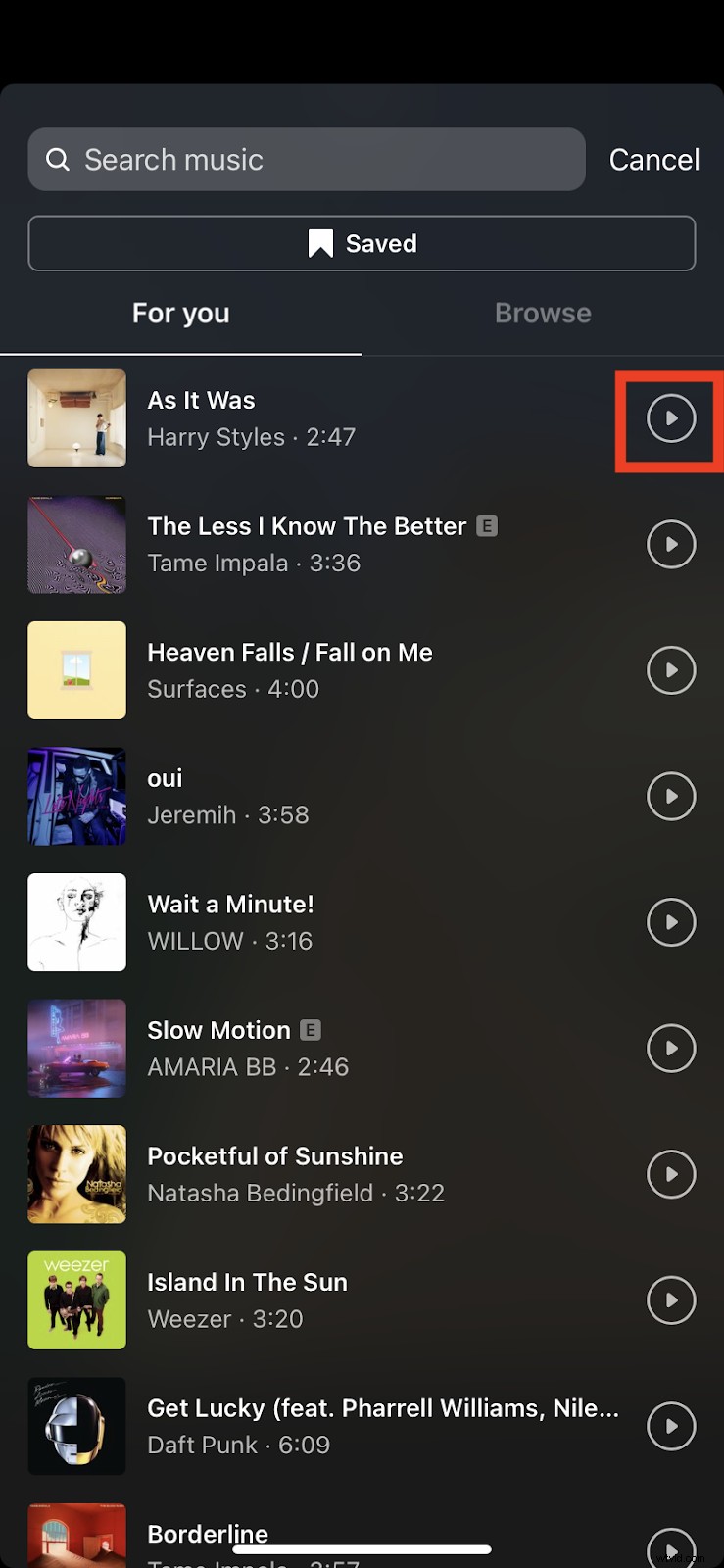This screenshot has width=724, height=1568.
Task: Play "The Less I Know The Better" preview
Action: tap(670, 545)
